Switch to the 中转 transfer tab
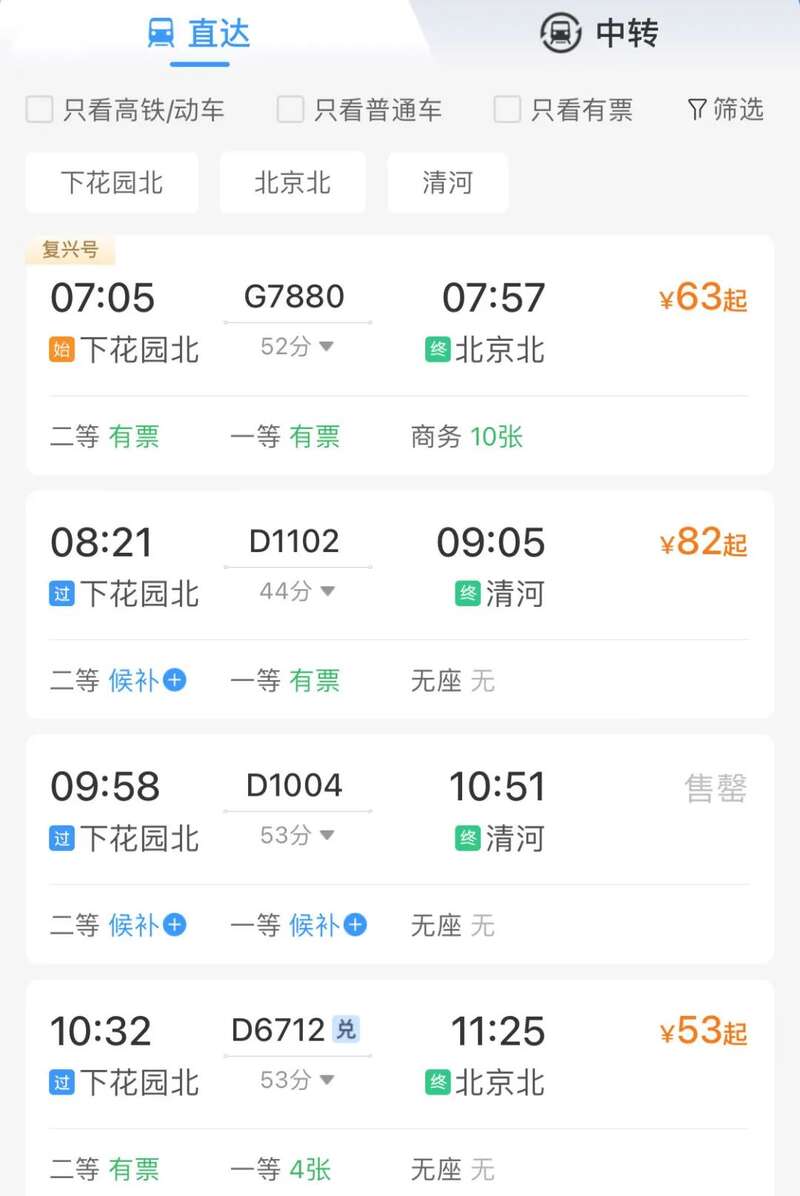Viewport: 800px width, 1196px height. (x=600, y=34)
